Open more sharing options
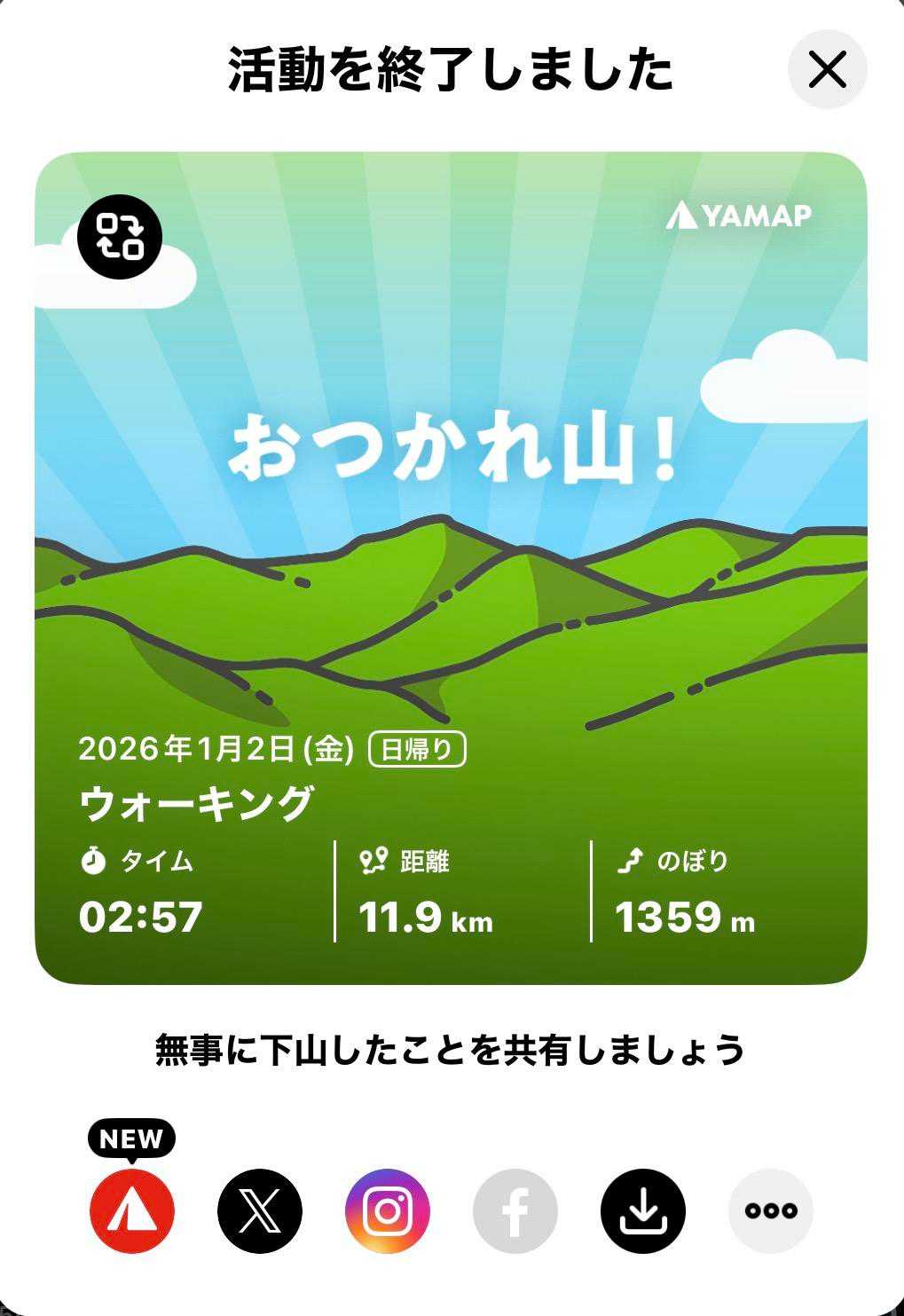904x1316 pixels. [x=770, y=1210]
